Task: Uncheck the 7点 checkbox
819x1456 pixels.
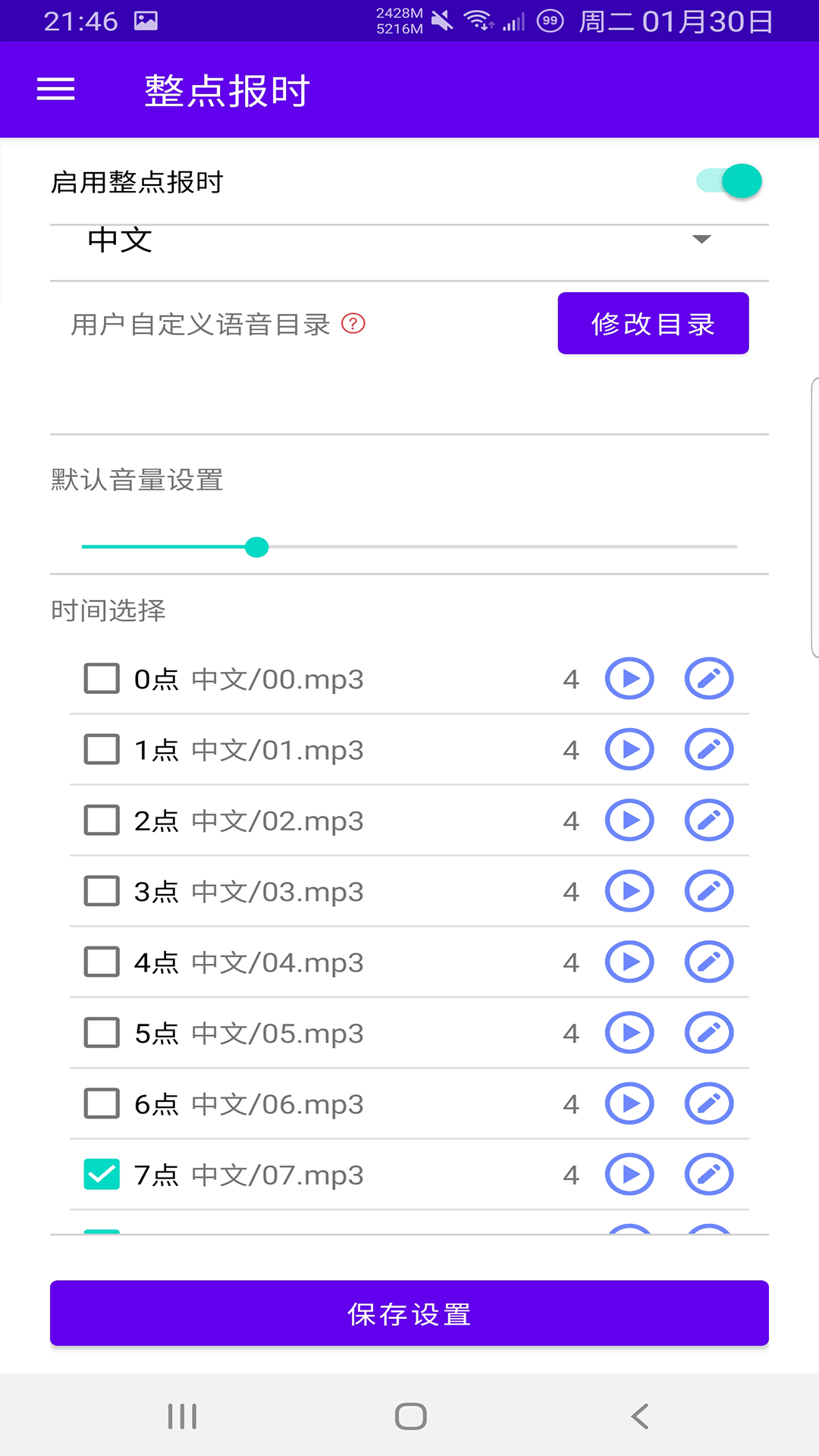Action: 101,1174
